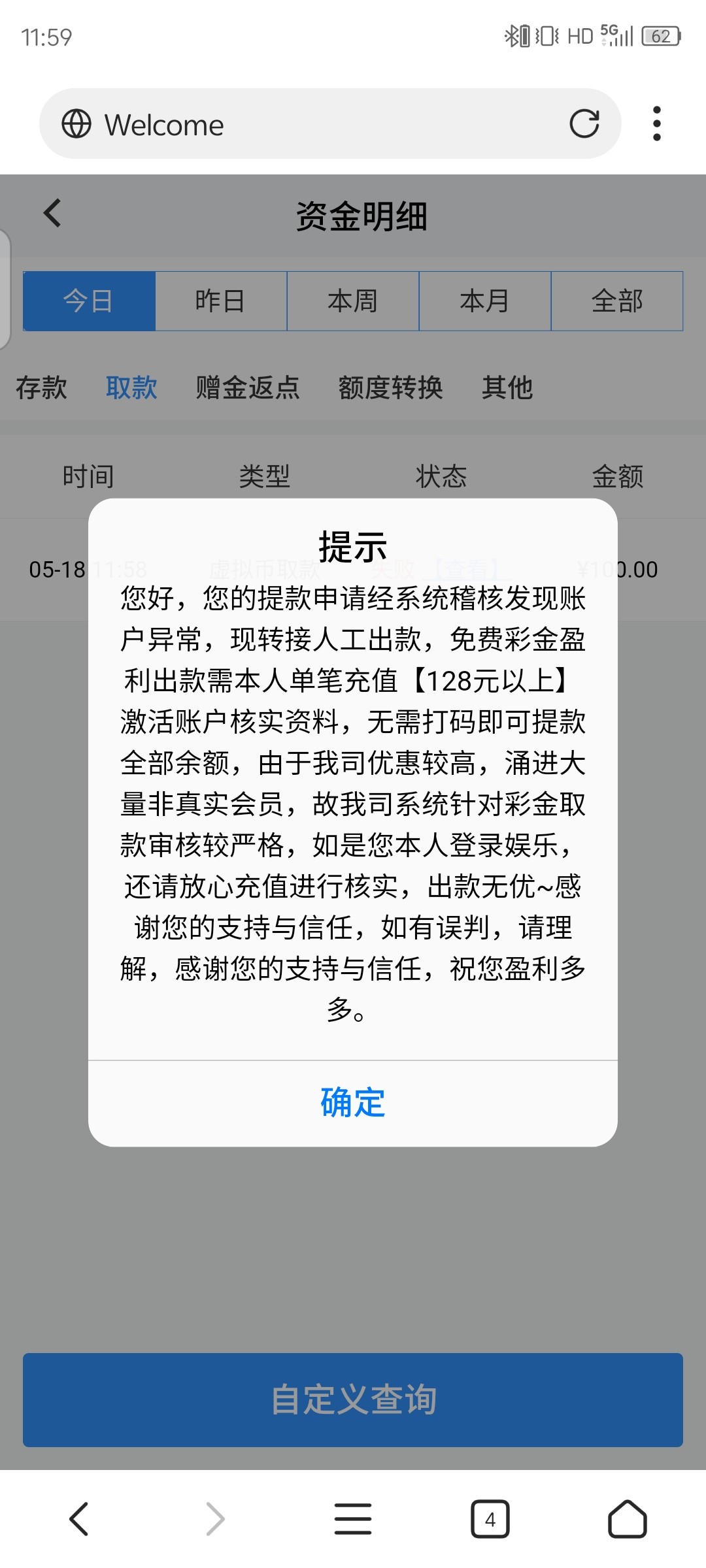Open the 其他 category
Screen dimensions: 706x1568
point(507,387)
